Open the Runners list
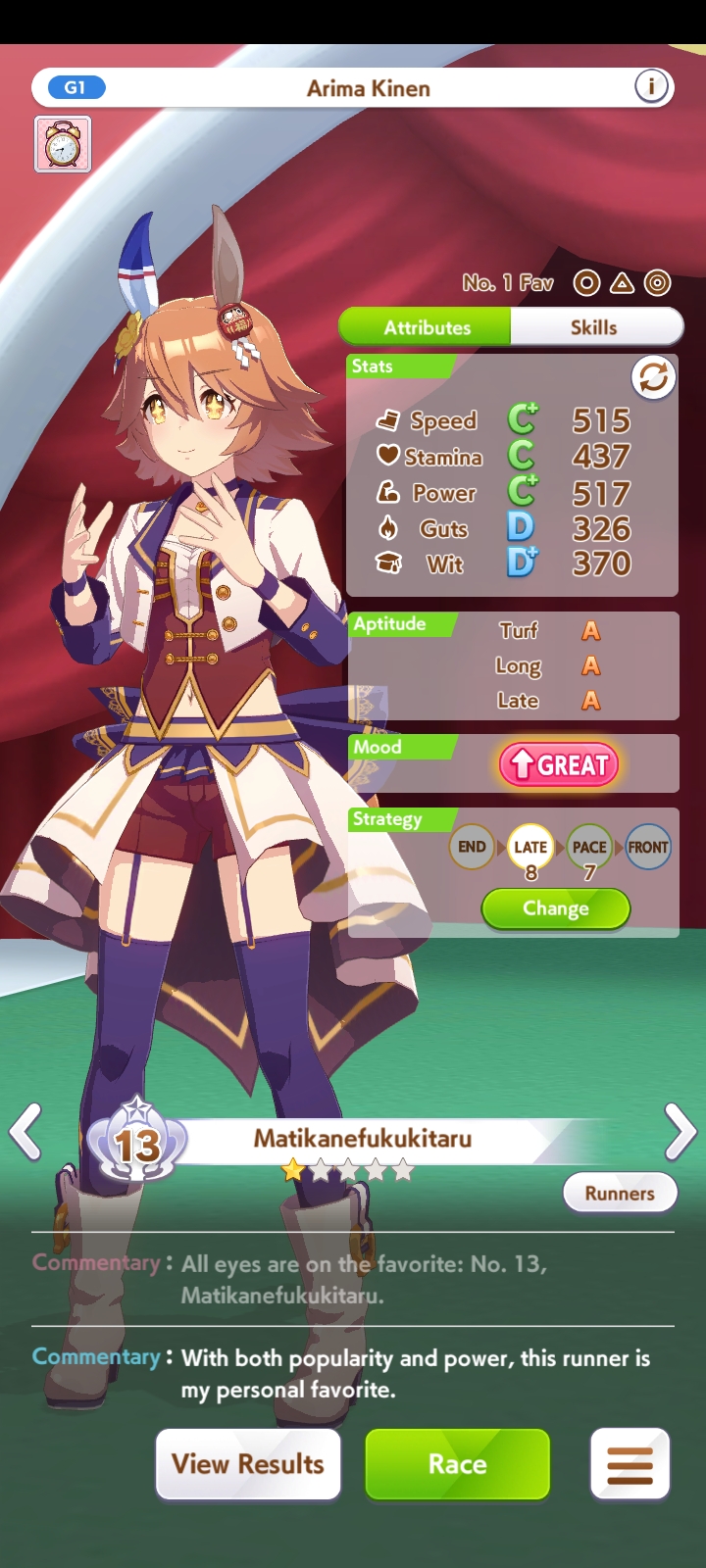Viewport: 706px width, 1568px height. click(x=620, y=1193)
